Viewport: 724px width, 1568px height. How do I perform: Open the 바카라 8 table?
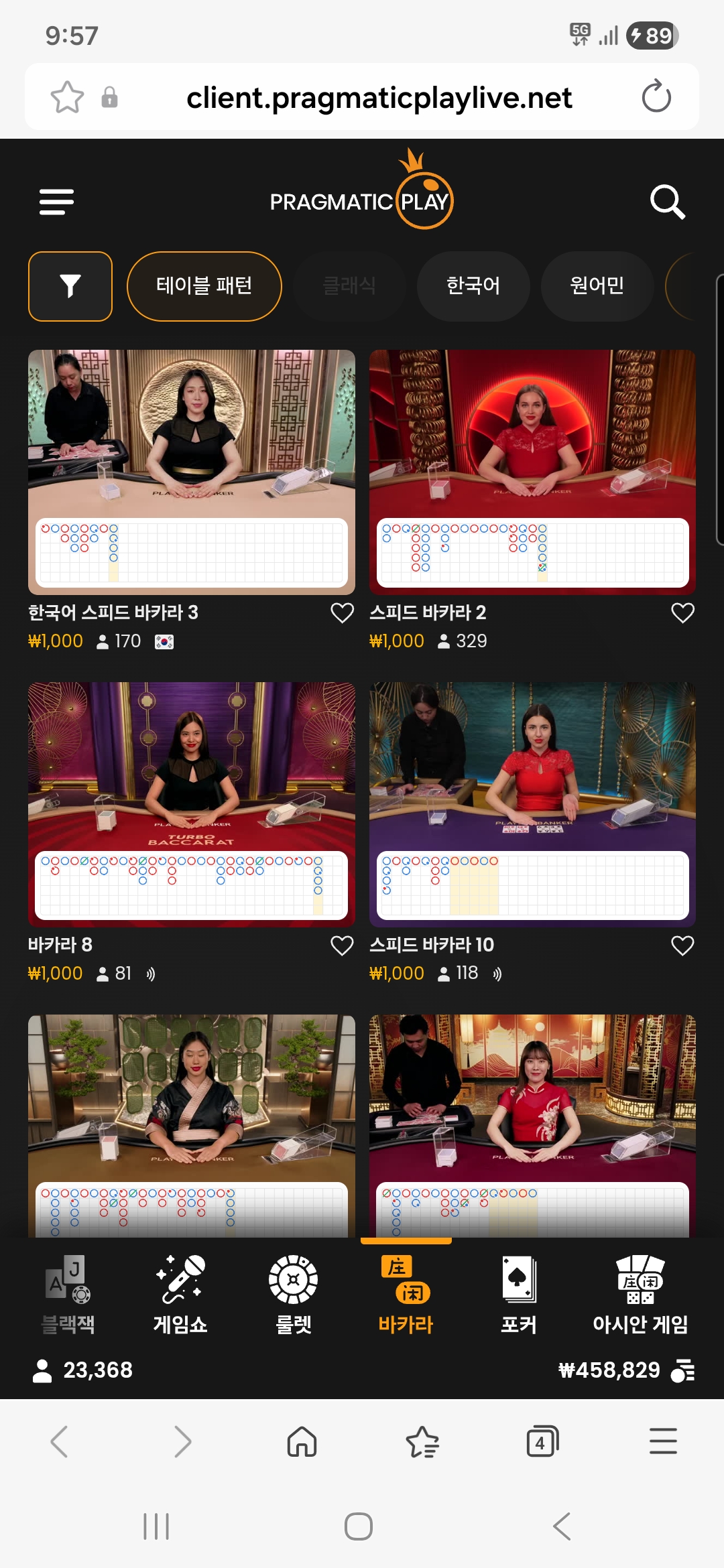pos(192,801)
